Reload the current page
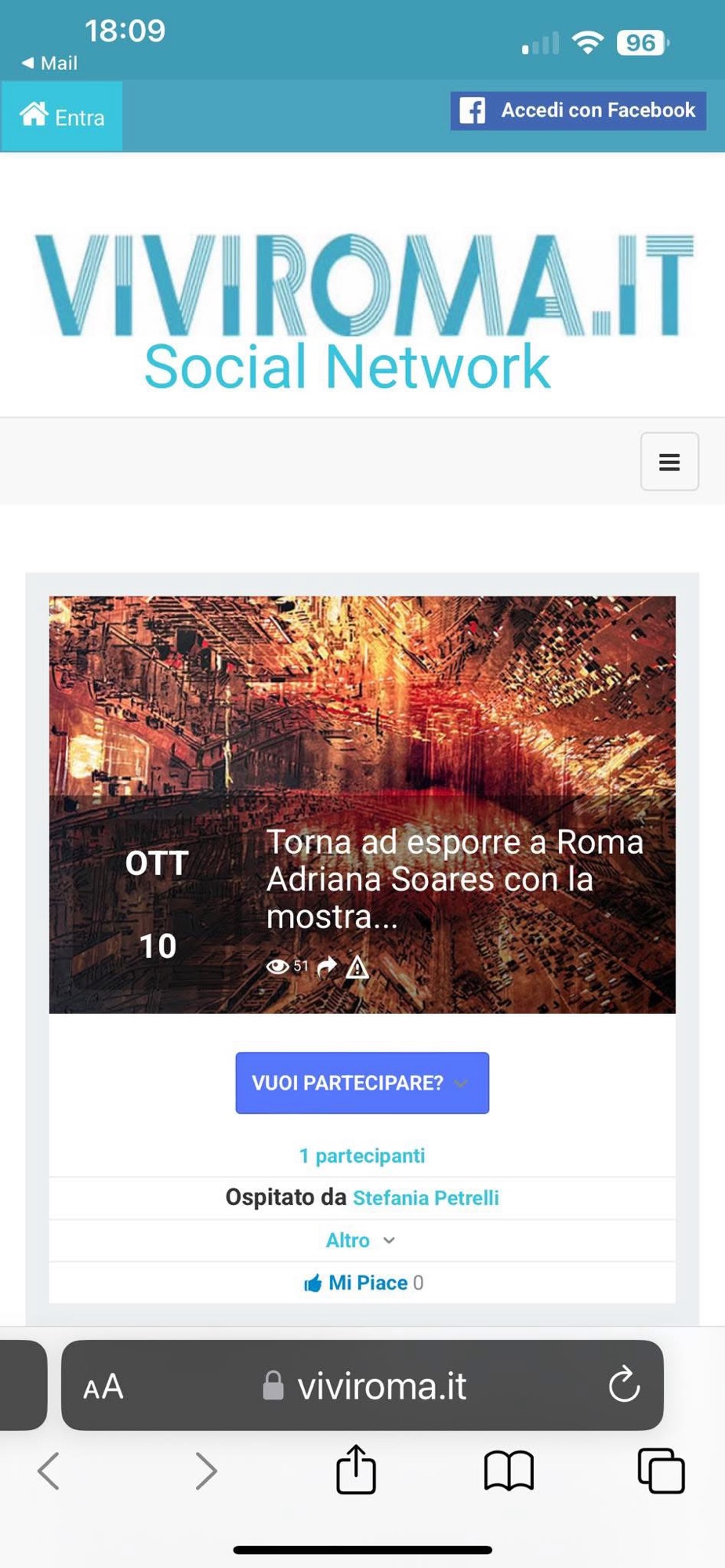 click(624, 1385)
